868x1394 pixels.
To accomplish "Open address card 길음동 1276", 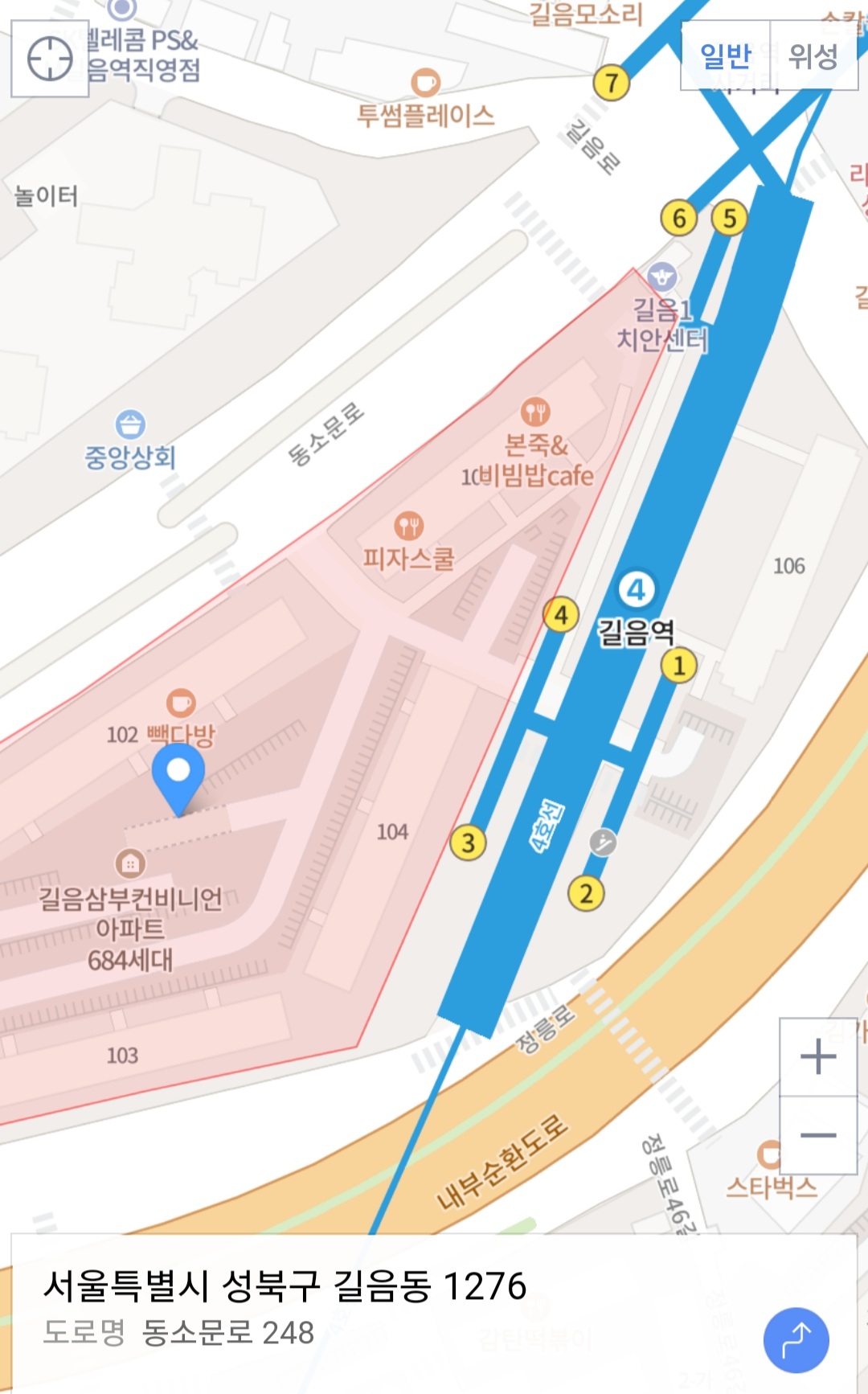I will click(x=285, y=1285).
